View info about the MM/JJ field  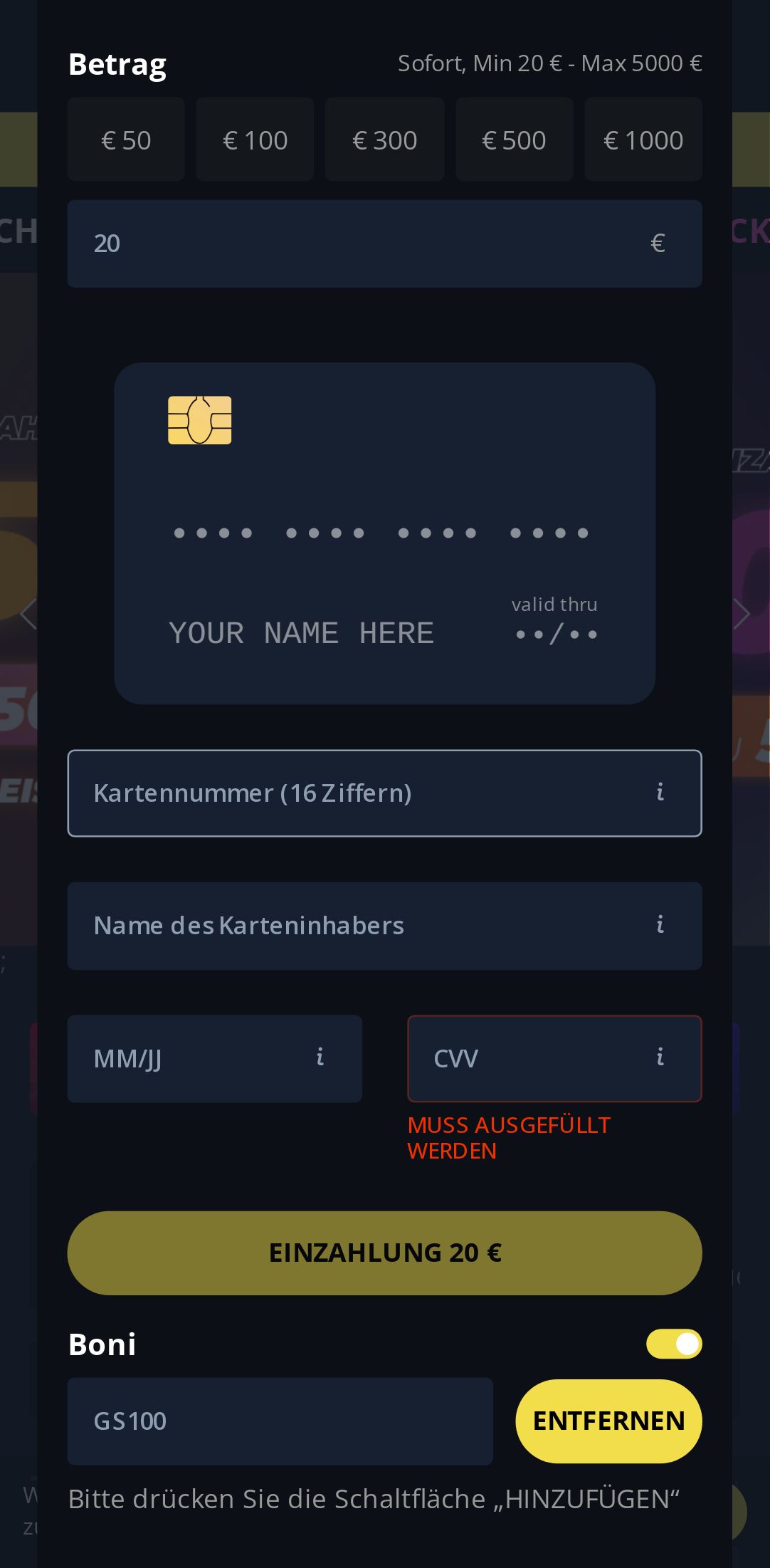point(320,1057)
